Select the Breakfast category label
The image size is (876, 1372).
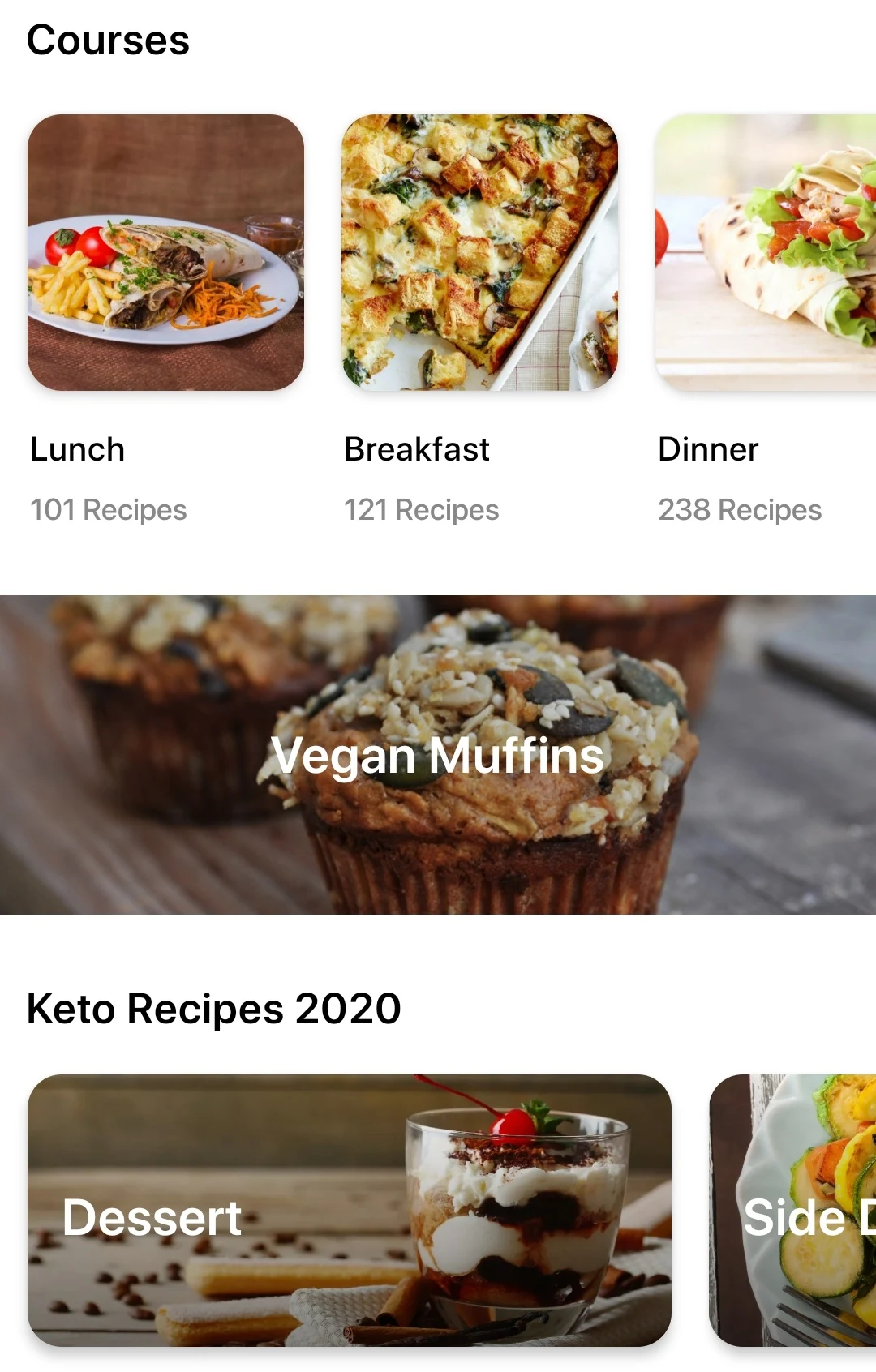(416, 448)
